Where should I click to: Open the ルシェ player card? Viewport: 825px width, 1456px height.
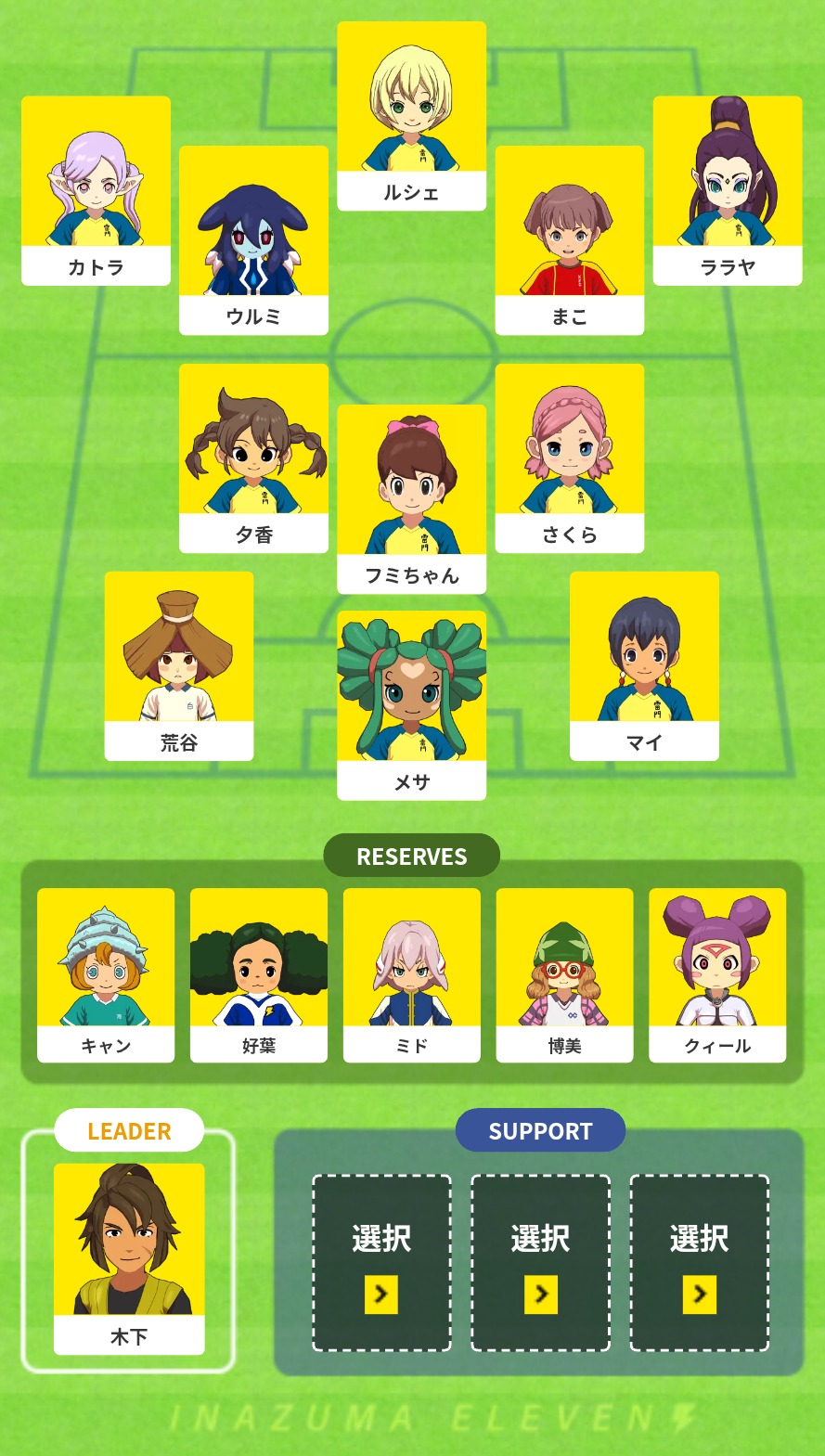[411, 116]
